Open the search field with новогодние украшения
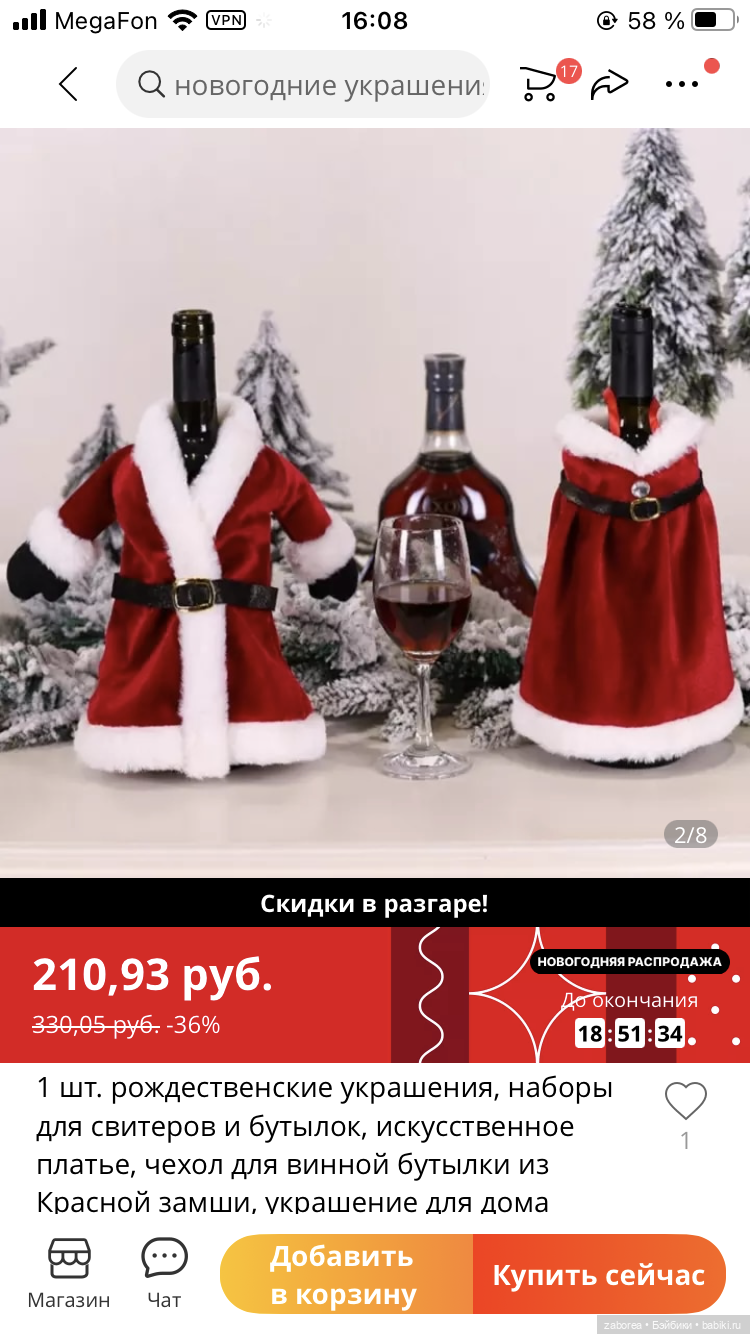Image resolution: width=750 pixels, height=1334 pixels. coord(302,85)
